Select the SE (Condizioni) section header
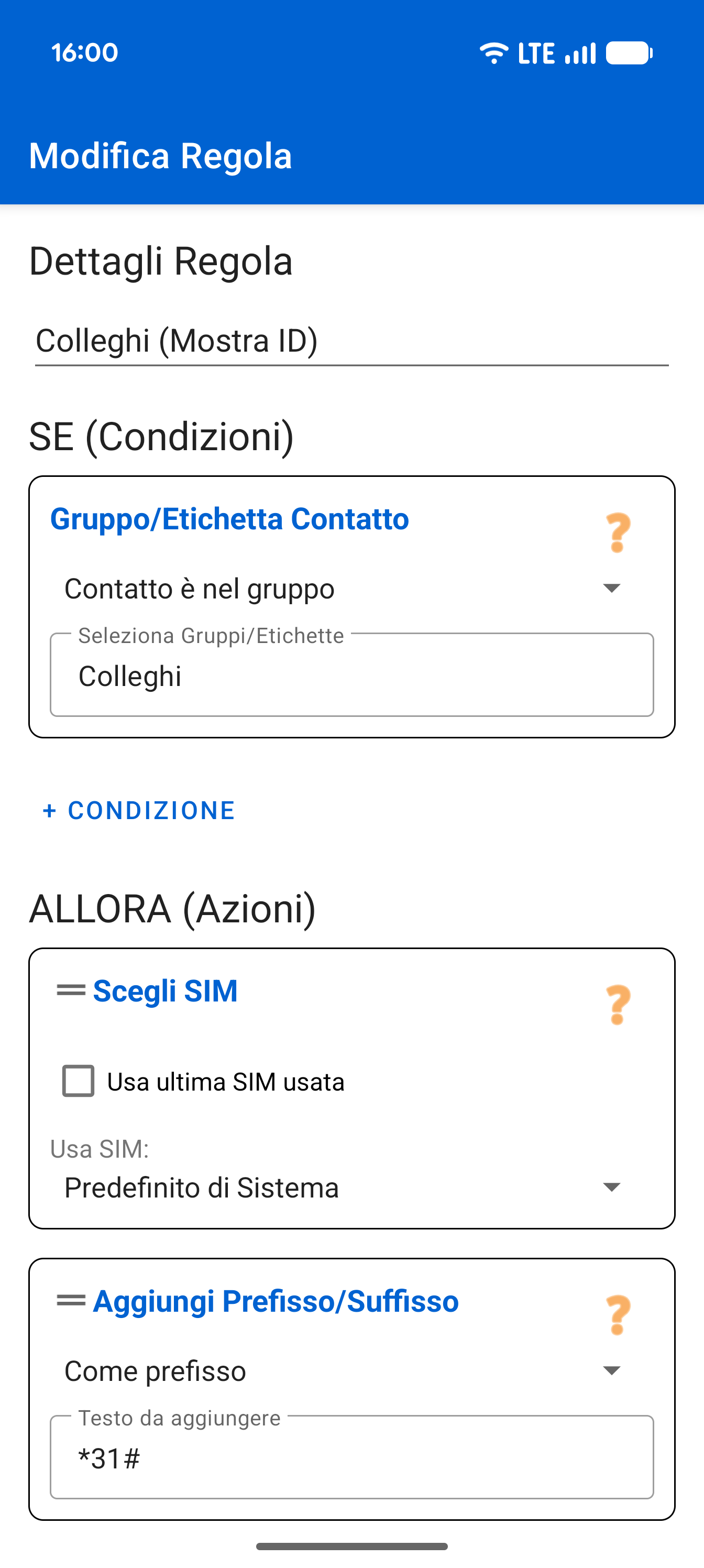Screen dimensions: 704x1568 click(161, 437)
